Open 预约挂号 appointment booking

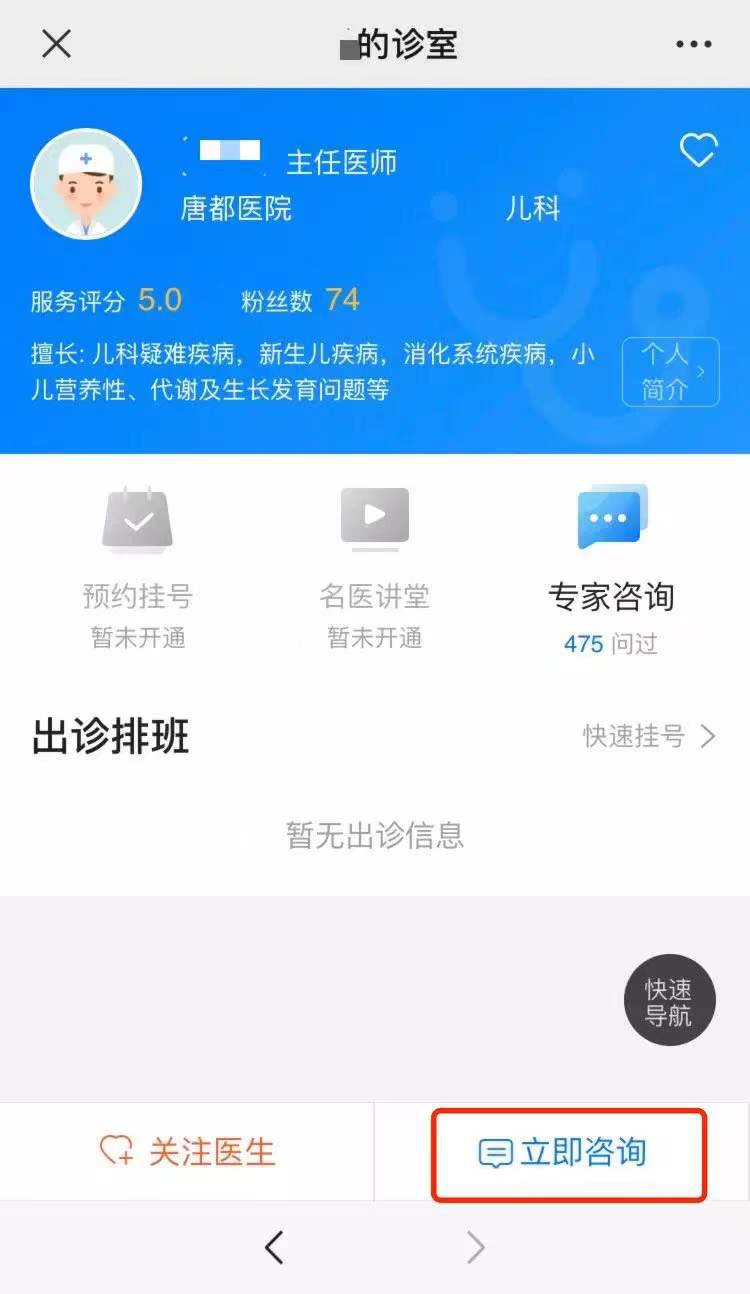point(138,567)
